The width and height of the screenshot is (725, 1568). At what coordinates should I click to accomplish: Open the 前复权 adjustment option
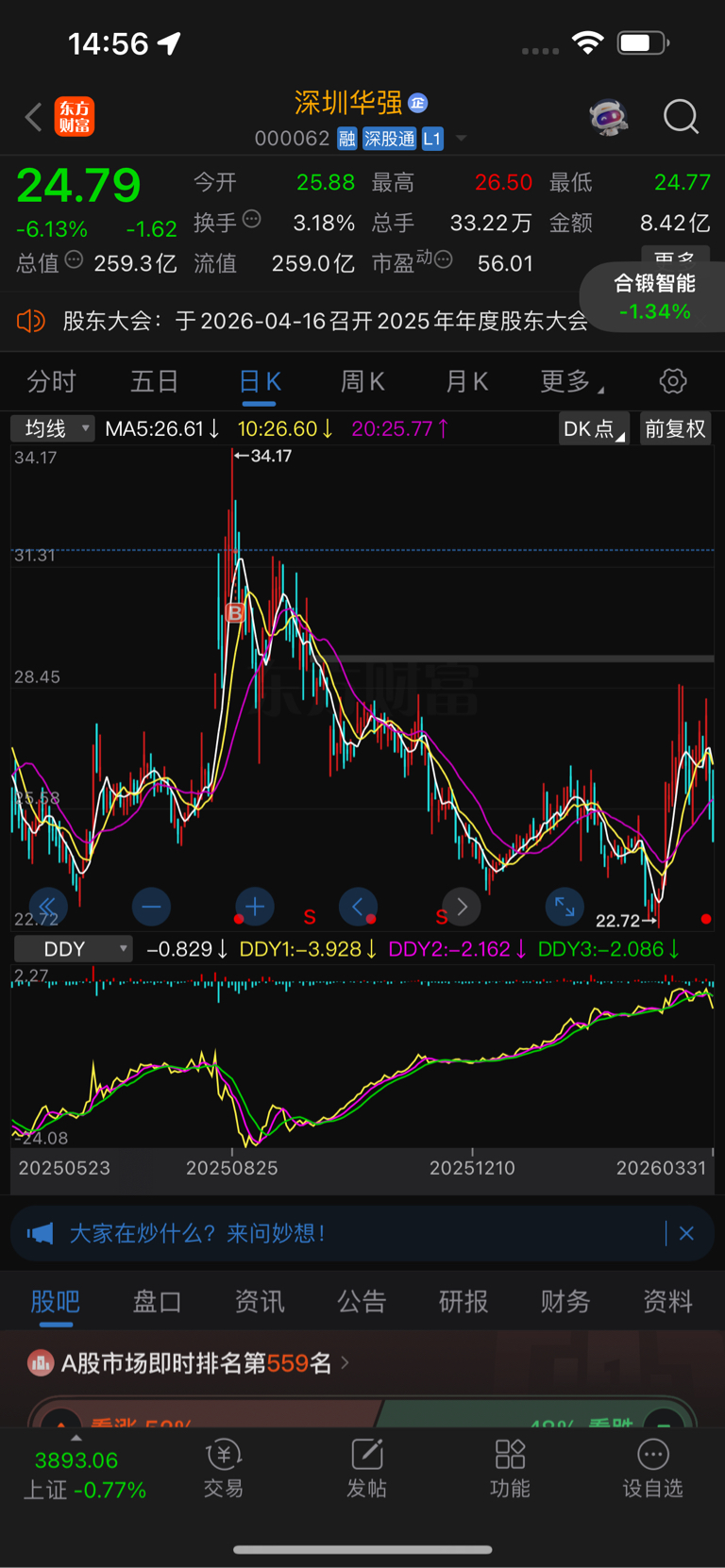click(675, 429)
